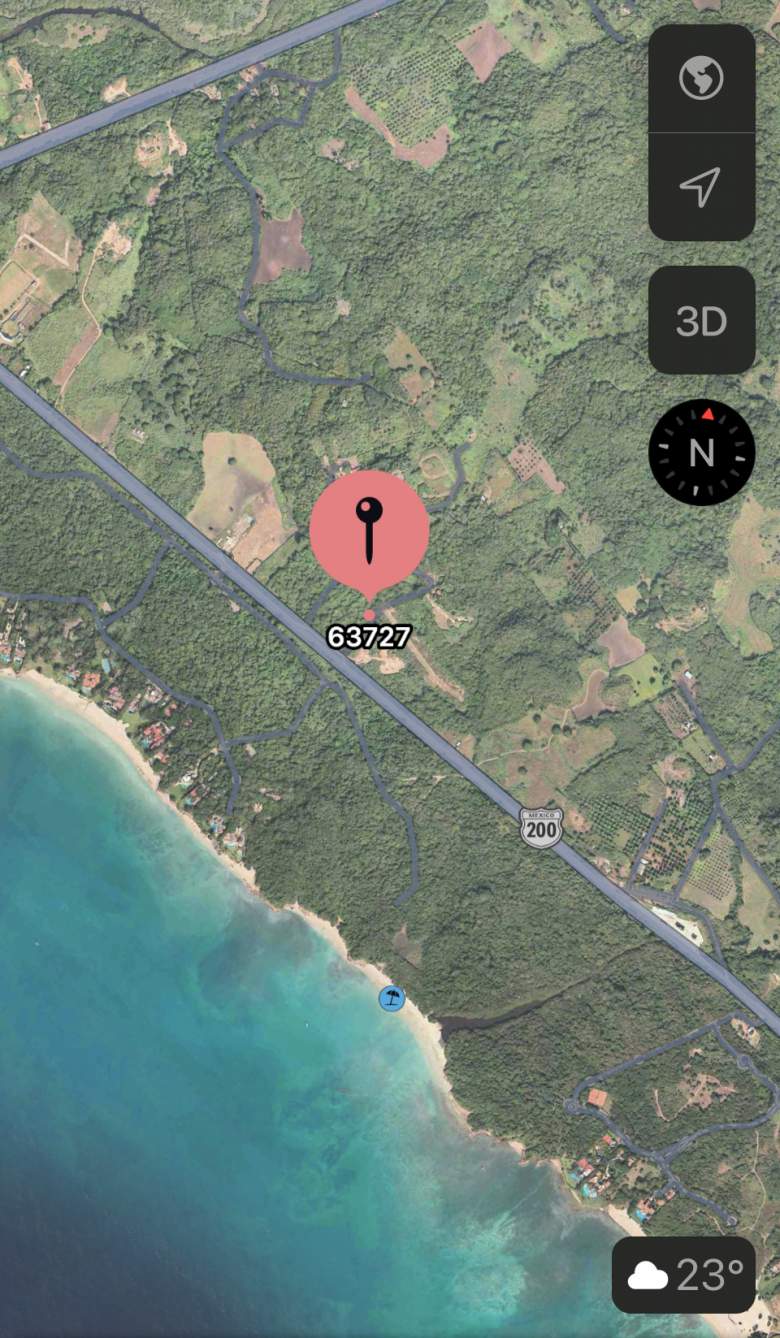780x1338 pixels.
Task: Open the 23° weather widget
Action: 684,1274
